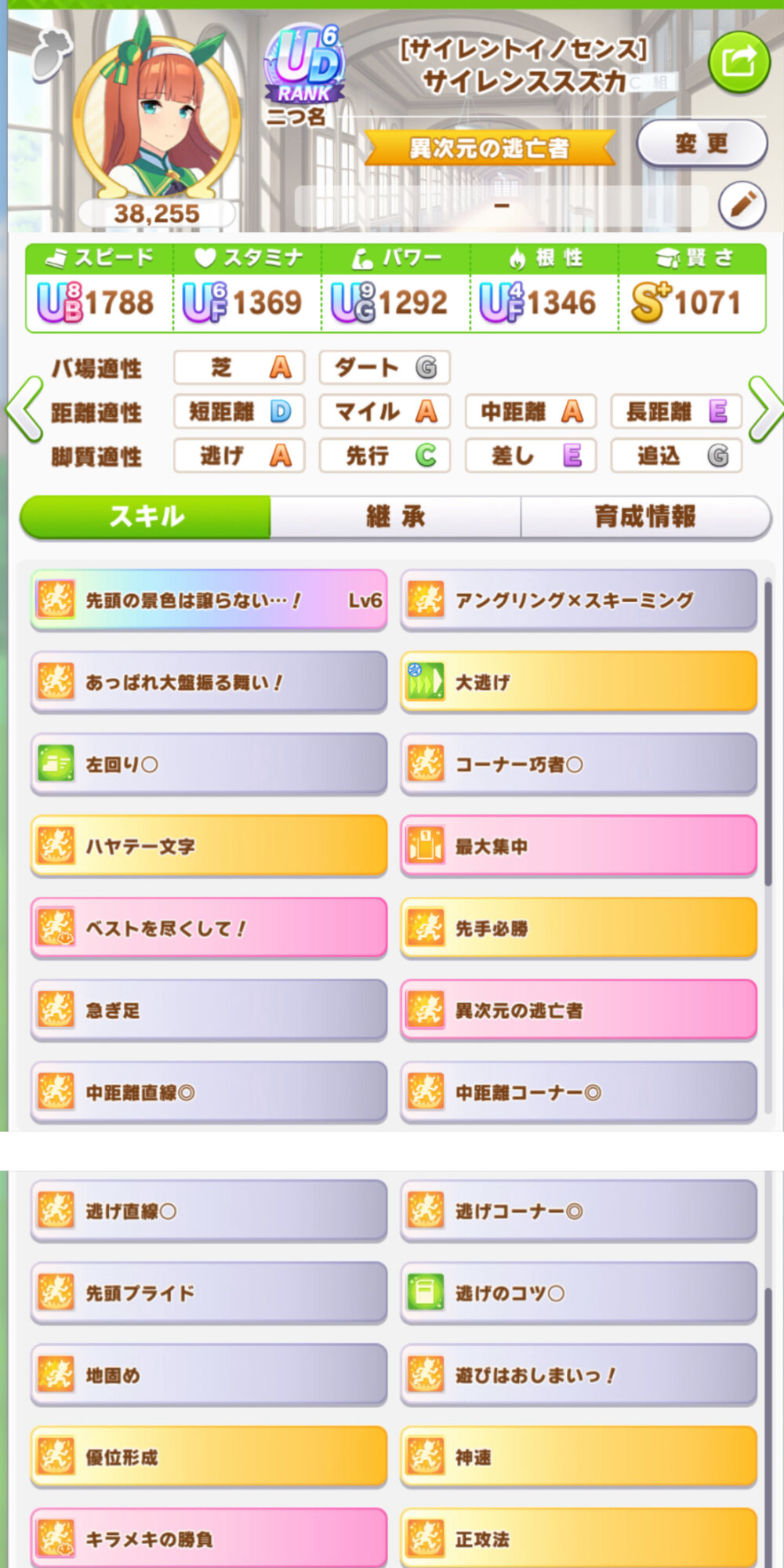Screen dimensions: 784x1568
Task: Go to the next character with right arrow
Action: click(x=764, y=409)
